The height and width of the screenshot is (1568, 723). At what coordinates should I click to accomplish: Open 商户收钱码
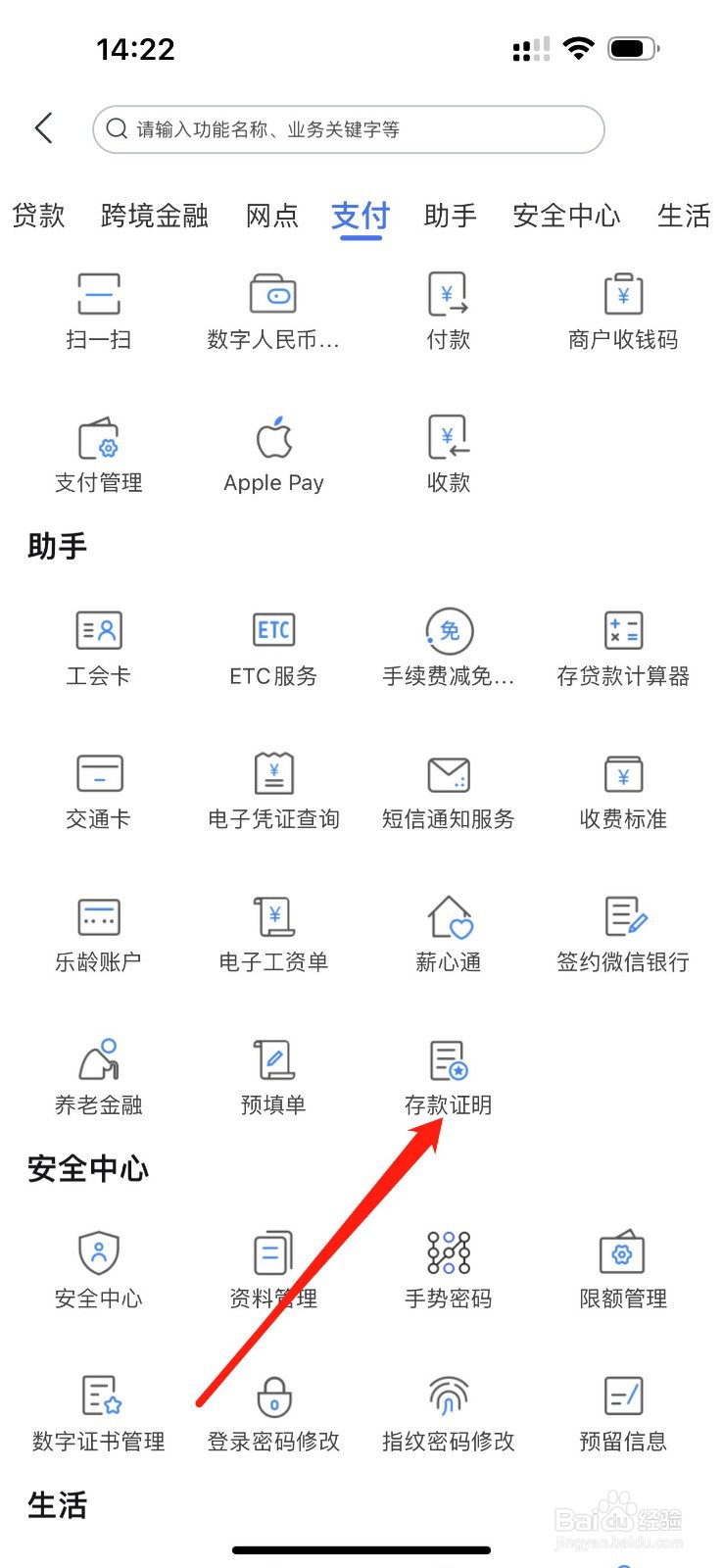pos(623,313)
